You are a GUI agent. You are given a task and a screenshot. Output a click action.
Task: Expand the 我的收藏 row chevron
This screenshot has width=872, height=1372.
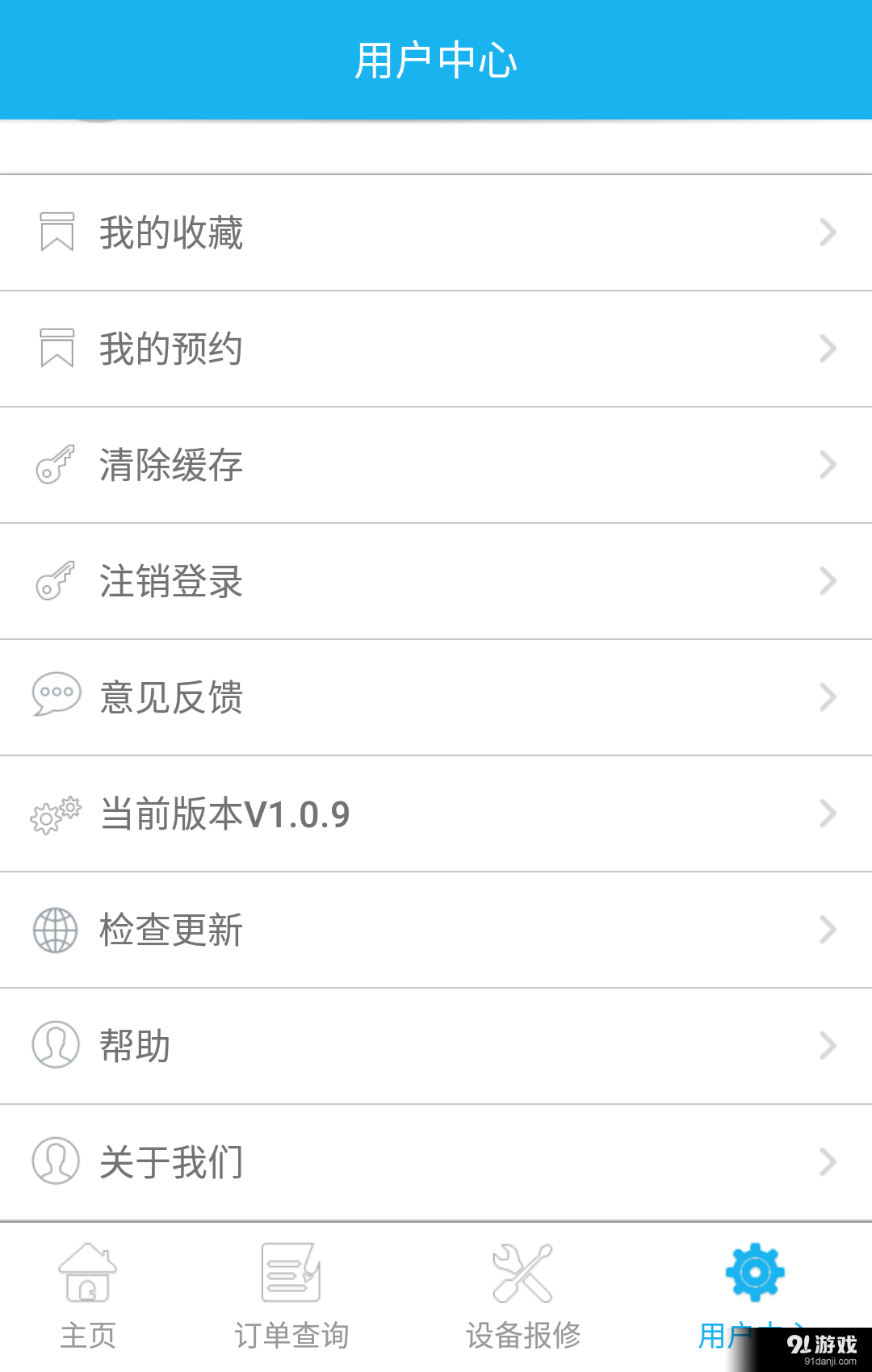pyautogui.click(x=828, y=232)
